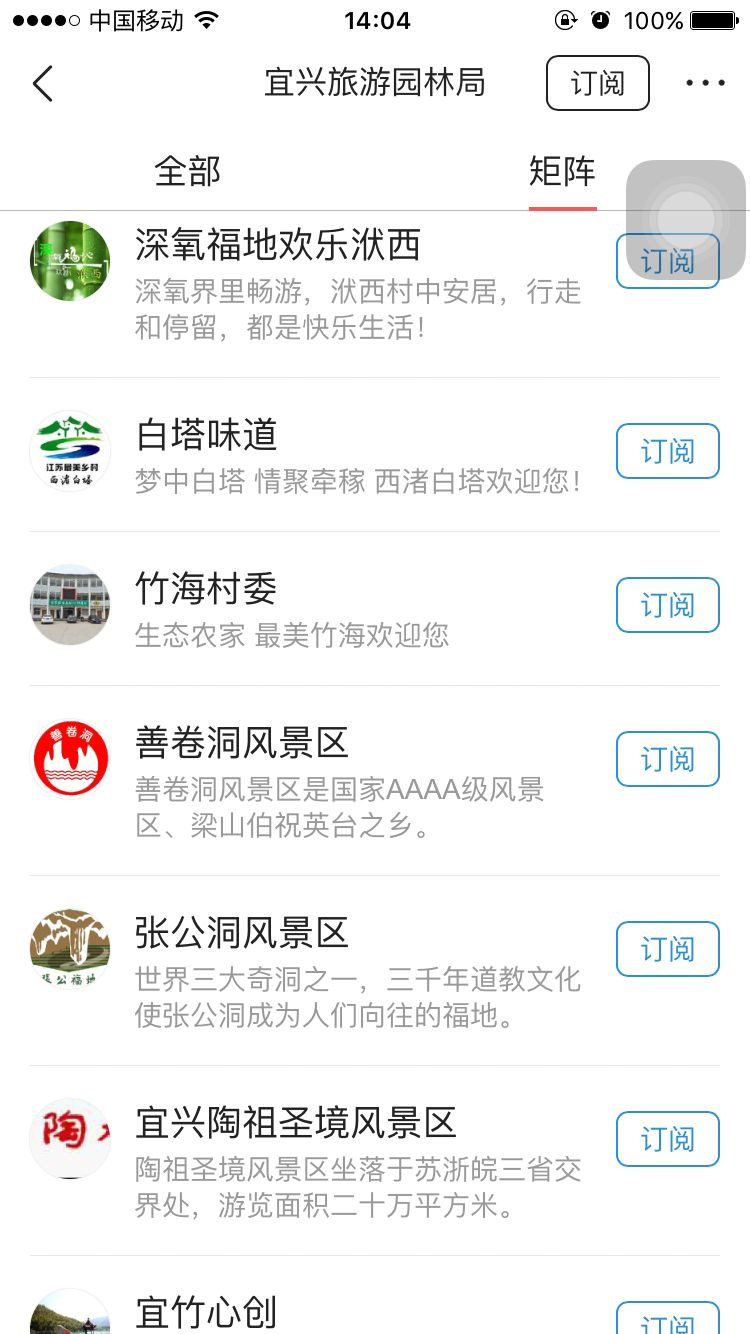Open the 宜兴陶祖圣境风景区 account
Image resolution: width=750 pixels, height=1334 pixels.
coord(296,1123)
